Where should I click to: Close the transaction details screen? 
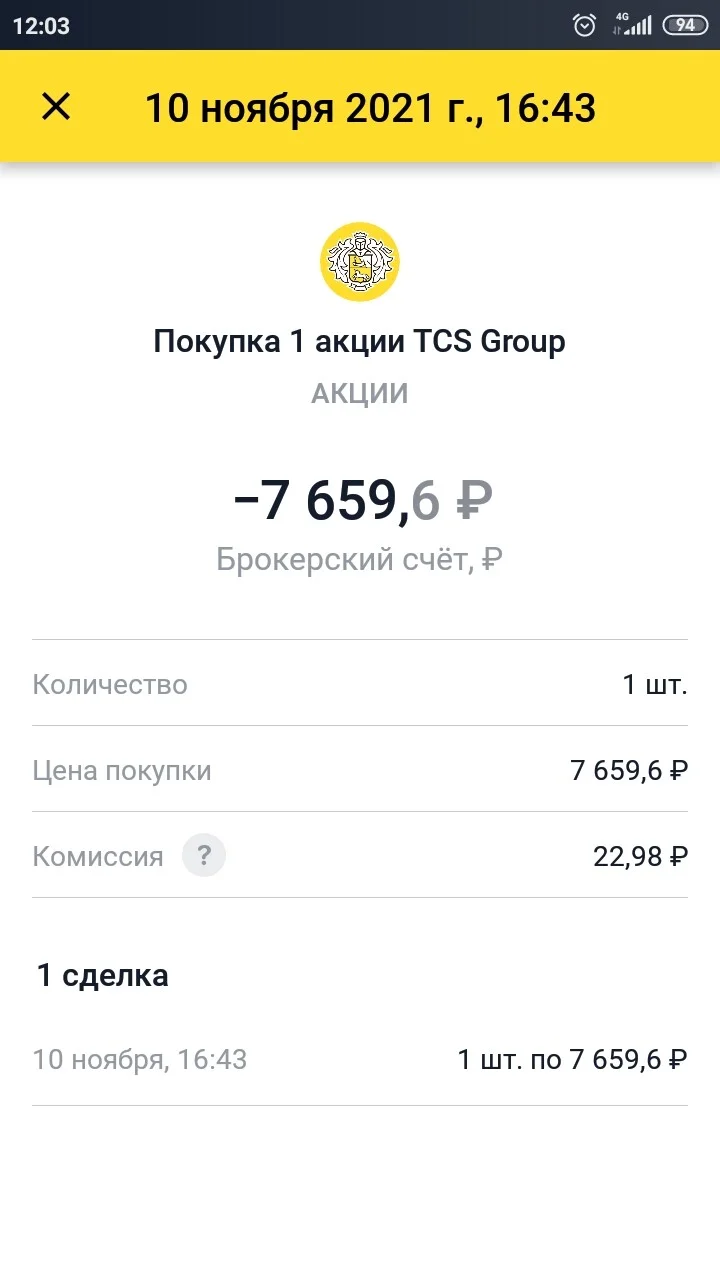(x=56, y=107)
